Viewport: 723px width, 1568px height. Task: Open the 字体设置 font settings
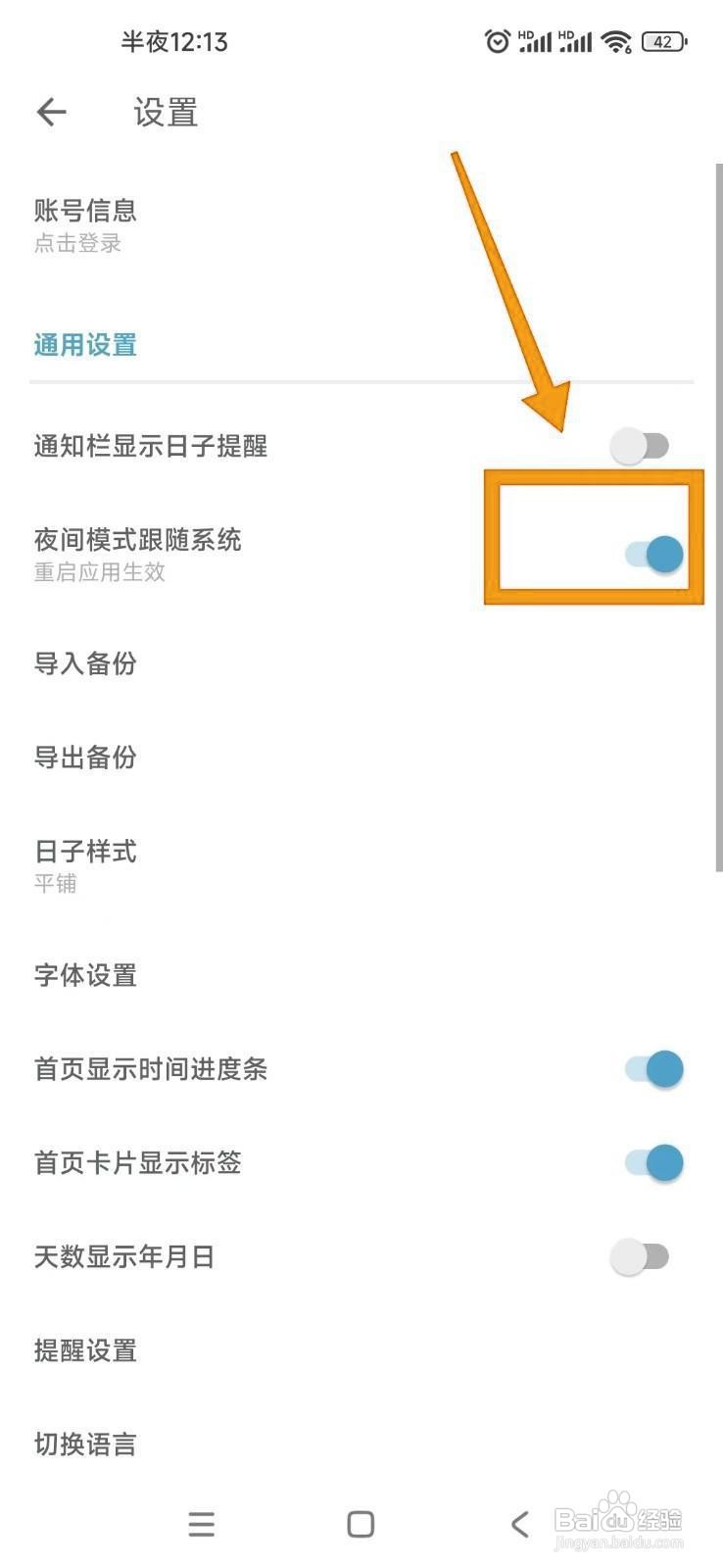click(84, 975)
